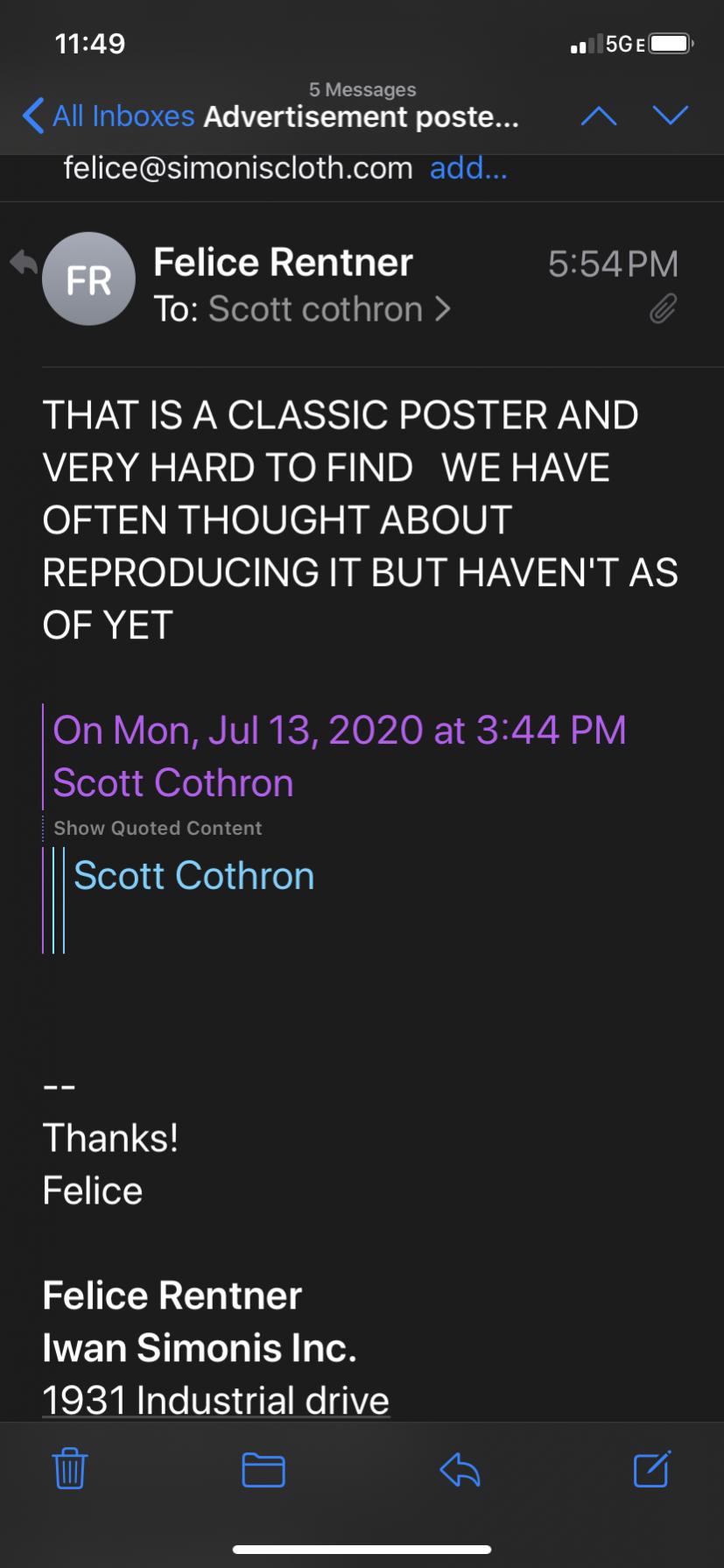Compose a new email

(652, 1469)
